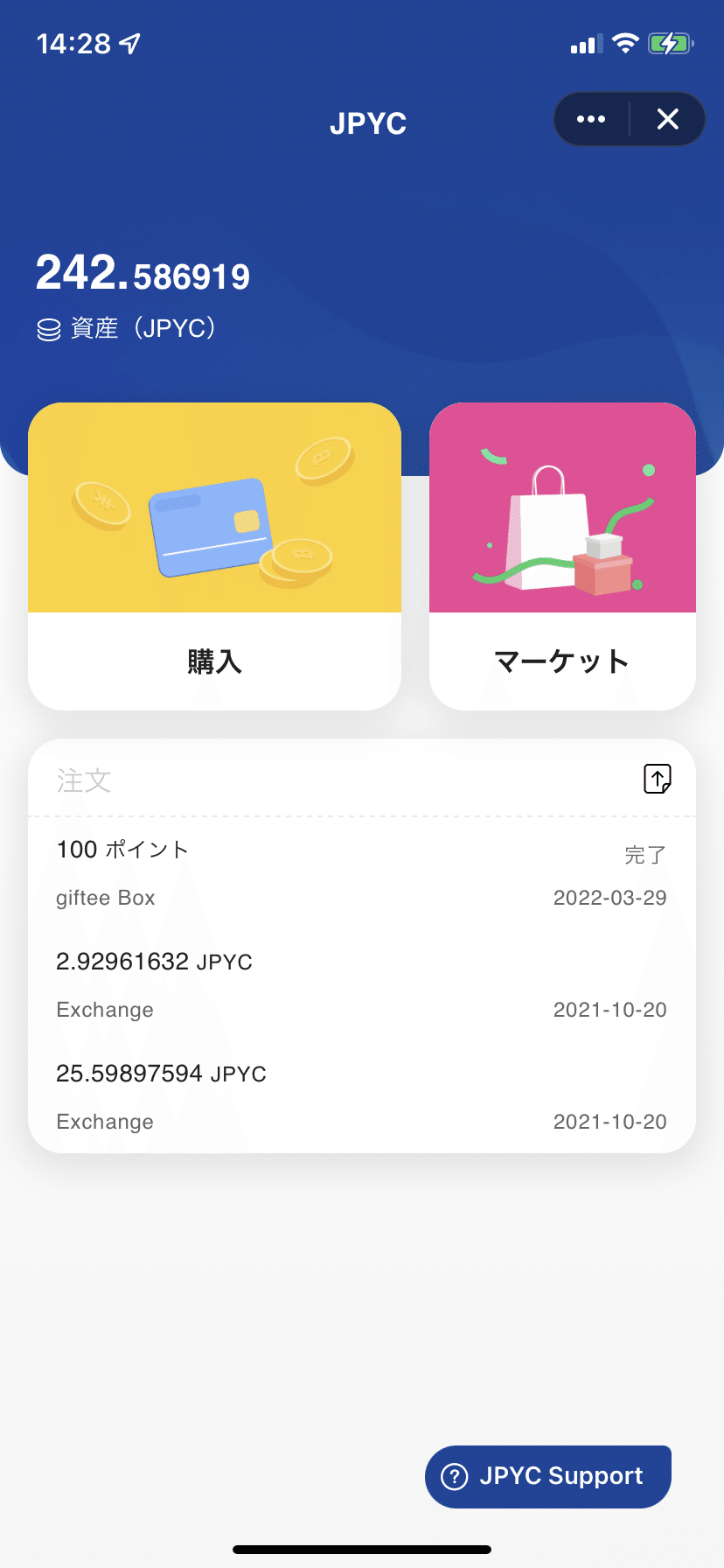This screenshot has width=724, height=1568.
Task: Open the 購入 purchase screen
Action: [214, 662]
